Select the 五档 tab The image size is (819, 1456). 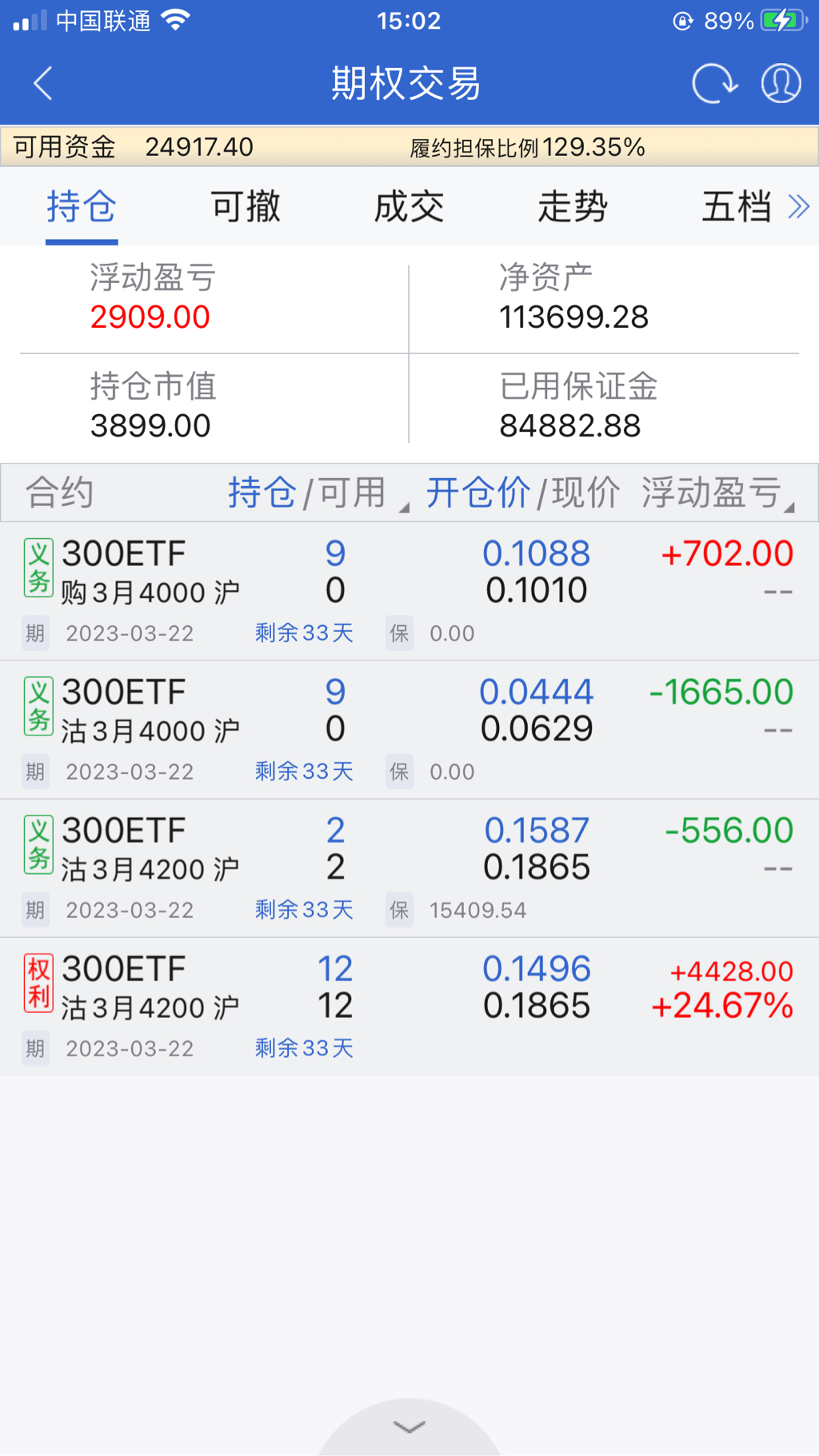tap(736, 207)
